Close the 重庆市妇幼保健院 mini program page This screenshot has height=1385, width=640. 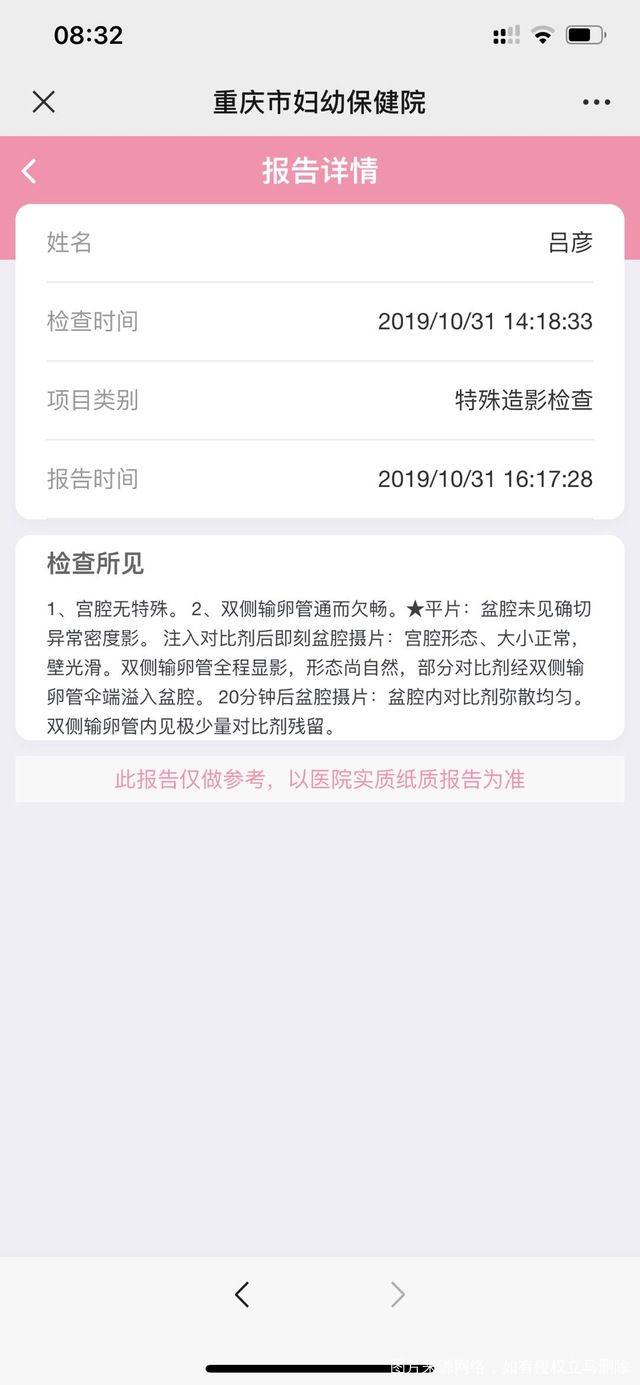(x=43, y=101)
